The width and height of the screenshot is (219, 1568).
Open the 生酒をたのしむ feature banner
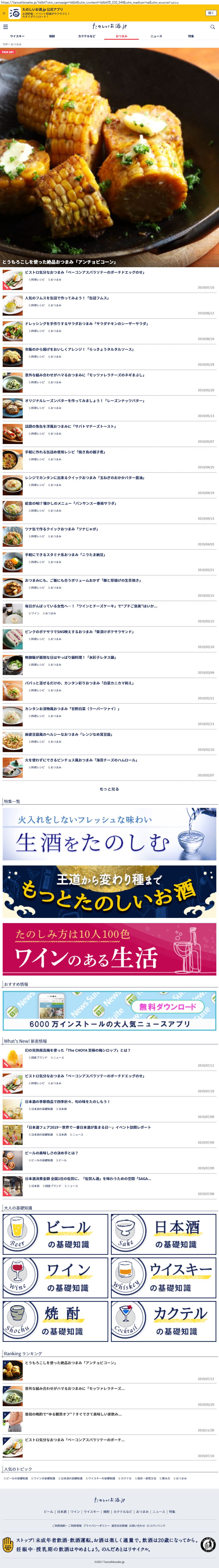tap(109, 834)
